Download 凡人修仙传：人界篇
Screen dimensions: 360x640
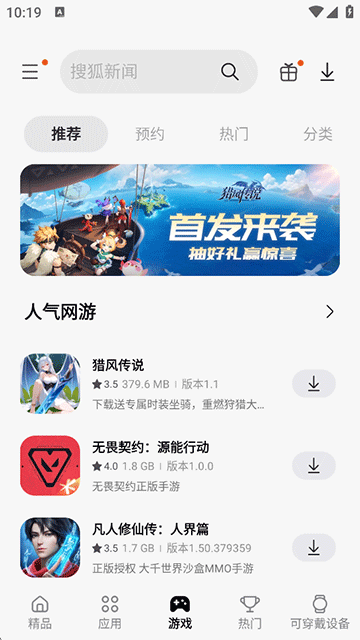(314, 548)
